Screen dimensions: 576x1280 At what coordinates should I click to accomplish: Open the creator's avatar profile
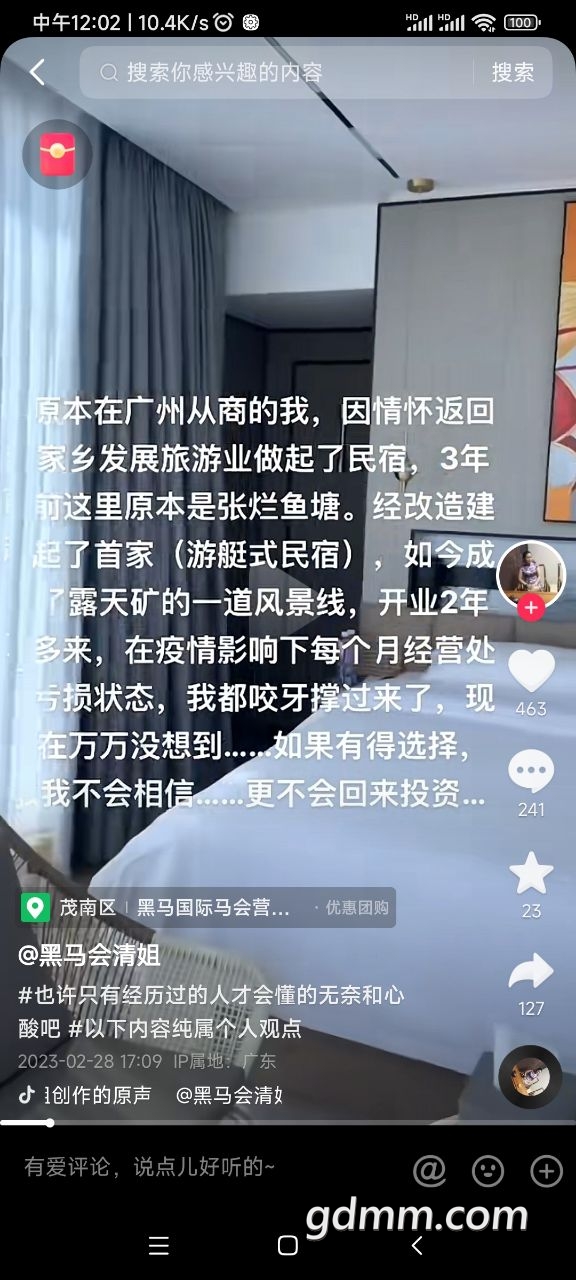tap(531, 574)
